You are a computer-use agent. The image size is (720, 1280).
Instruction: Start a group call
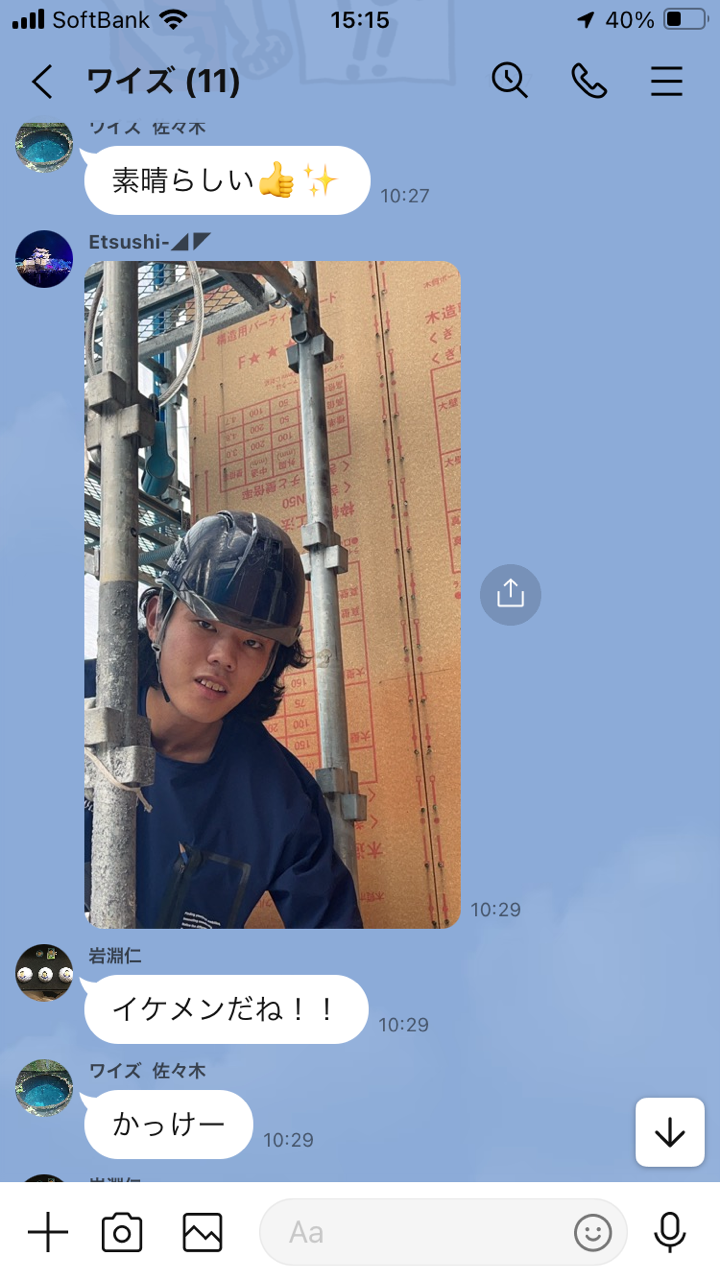589,80
